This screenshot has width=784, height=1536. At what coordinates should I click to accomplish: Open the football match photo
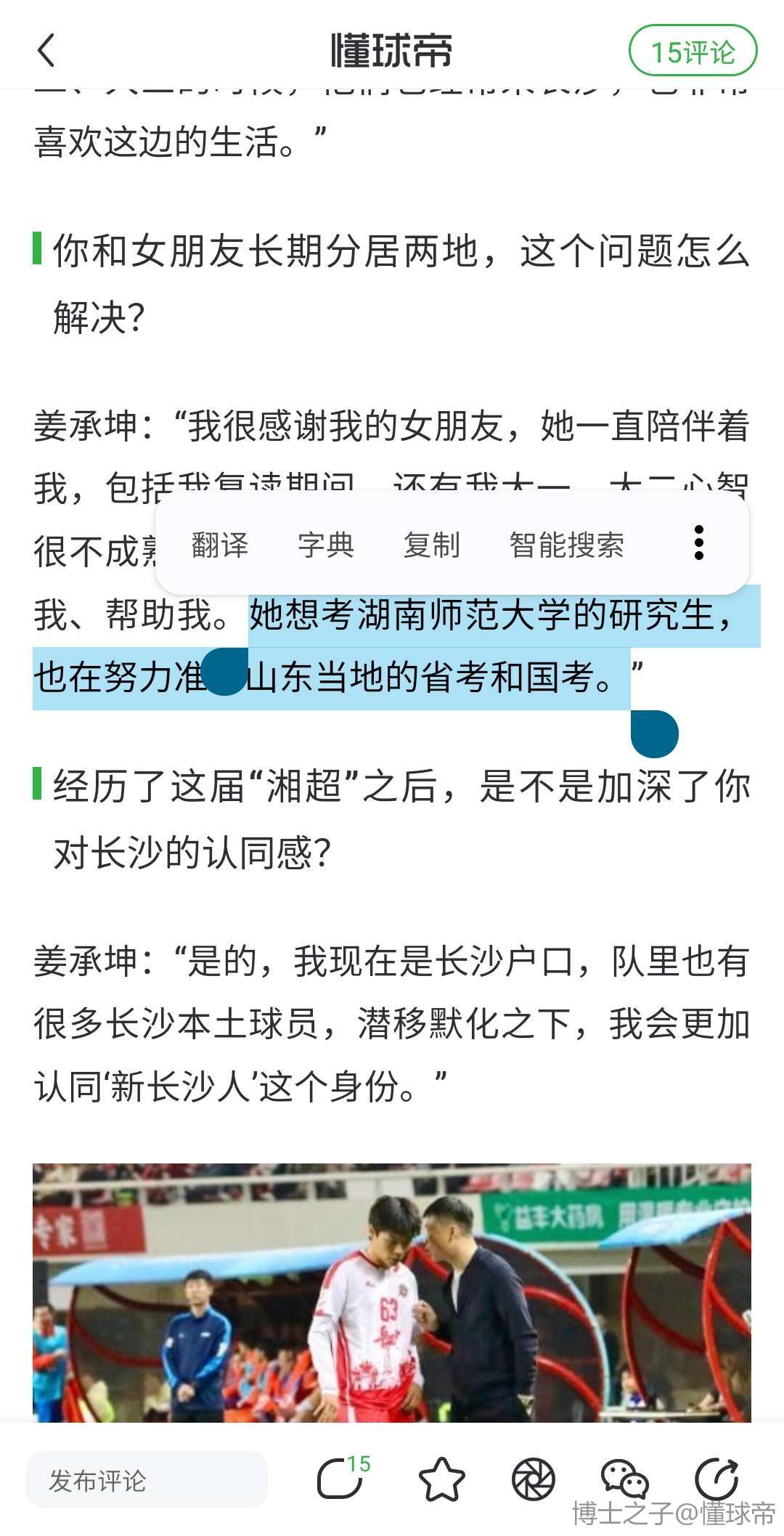392,1293
